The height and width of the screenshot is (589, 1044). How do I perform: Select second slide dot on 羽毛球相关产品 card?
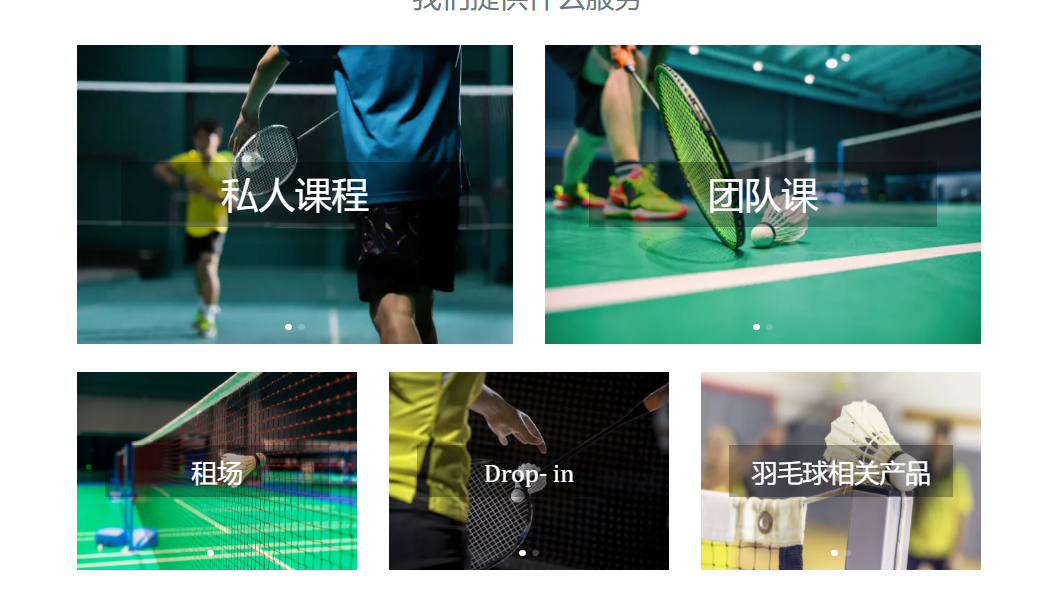pos(848,553)
